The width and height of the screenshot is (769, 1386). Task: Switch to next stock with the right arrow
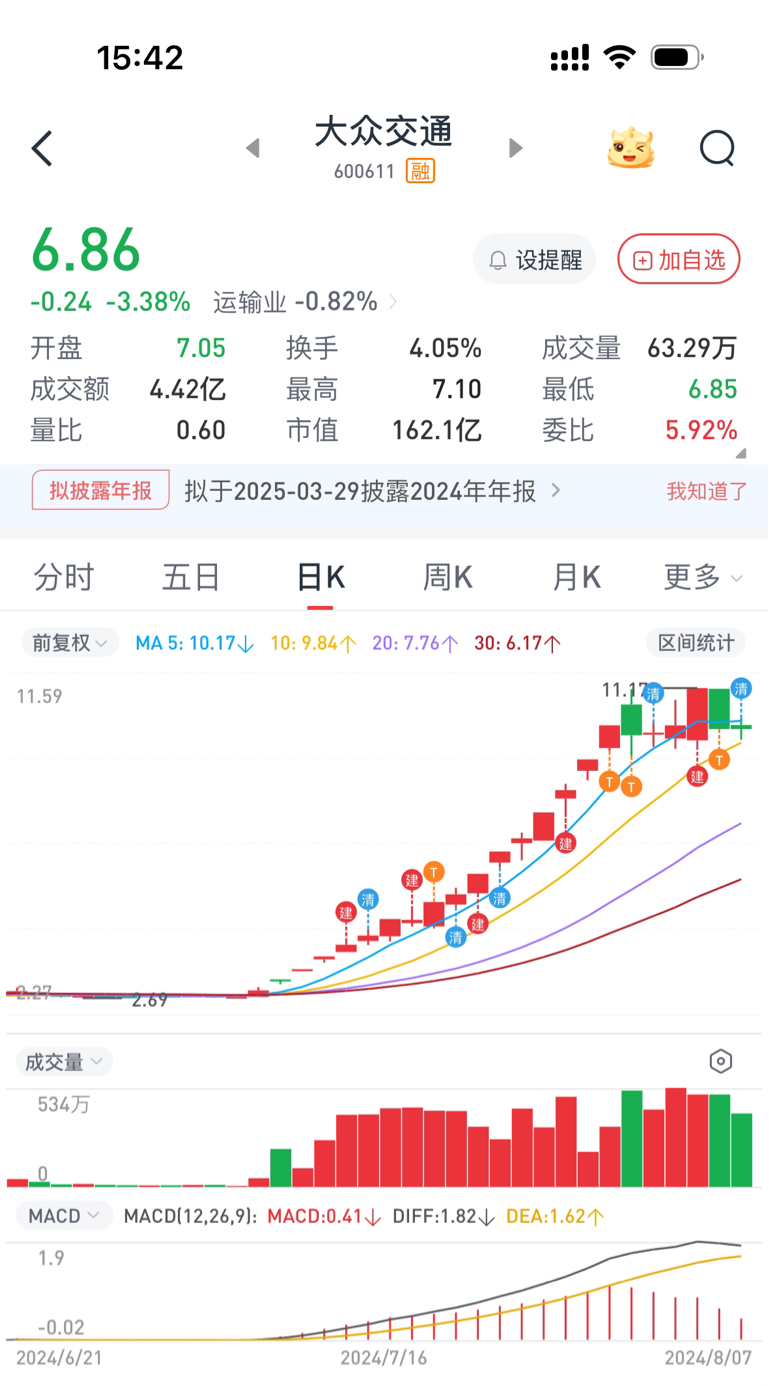click(x=515, y=148)
